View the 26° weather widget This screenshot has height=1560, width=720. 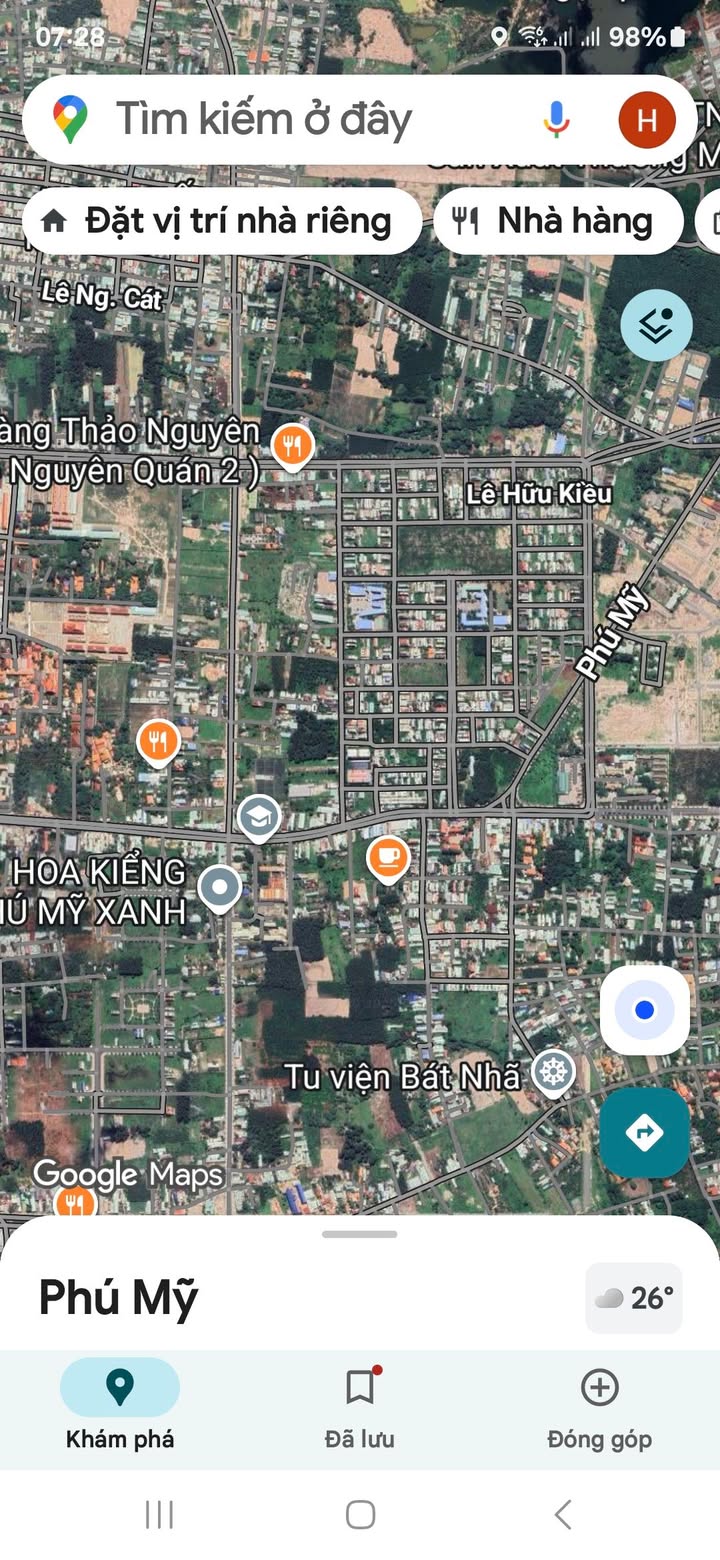click(634, 1298)
